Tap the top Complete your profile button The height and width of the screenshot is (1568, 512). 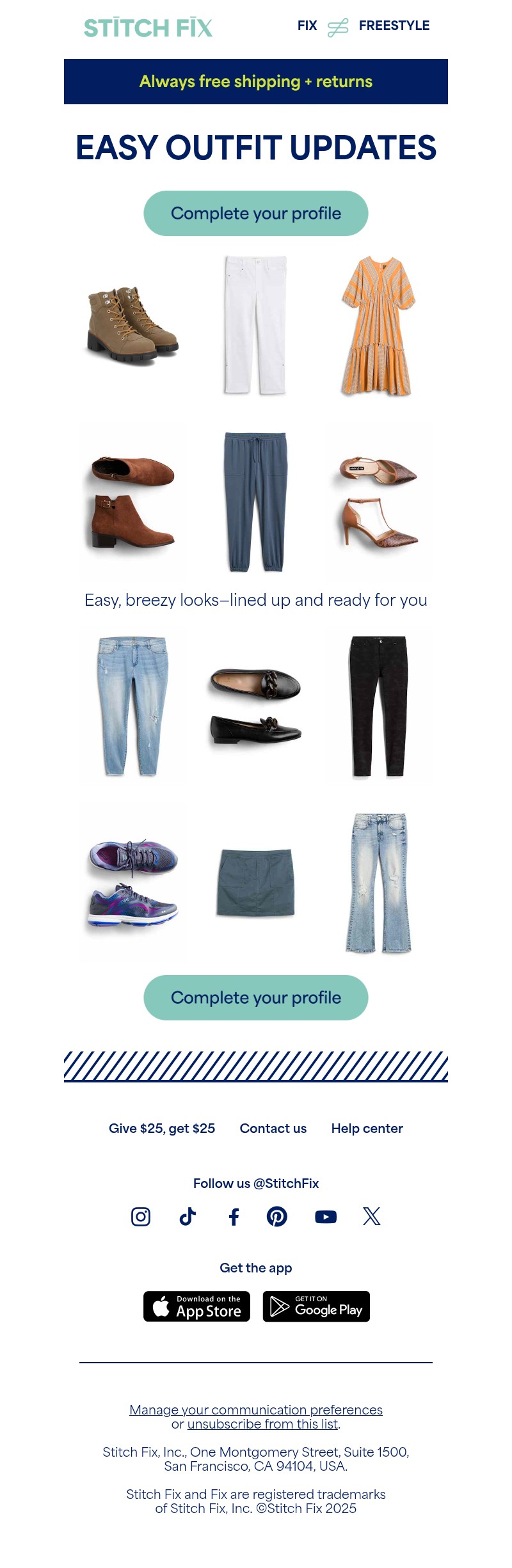256,213
